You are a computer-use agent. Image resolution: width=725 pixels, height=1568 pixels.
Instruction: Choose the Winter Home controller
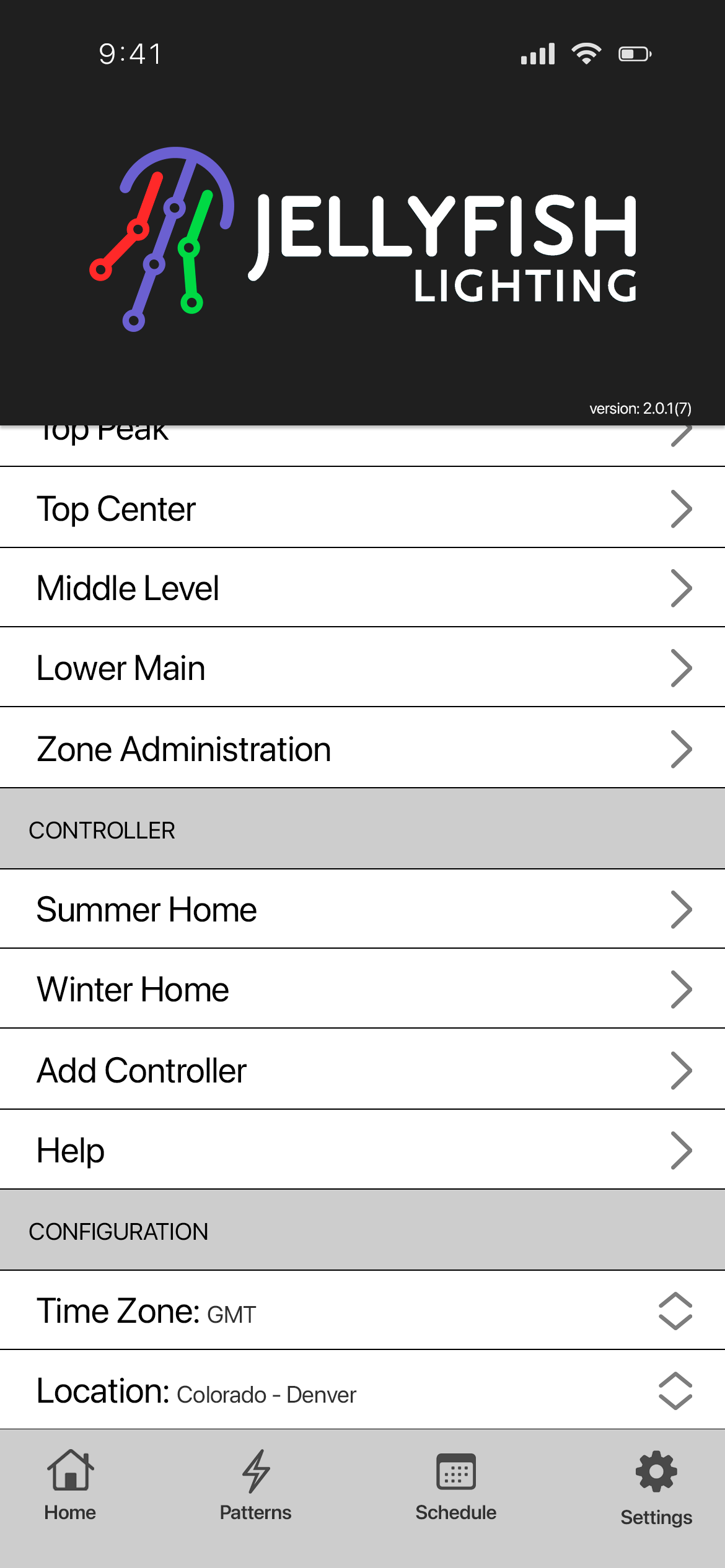(x=362, y=989)
